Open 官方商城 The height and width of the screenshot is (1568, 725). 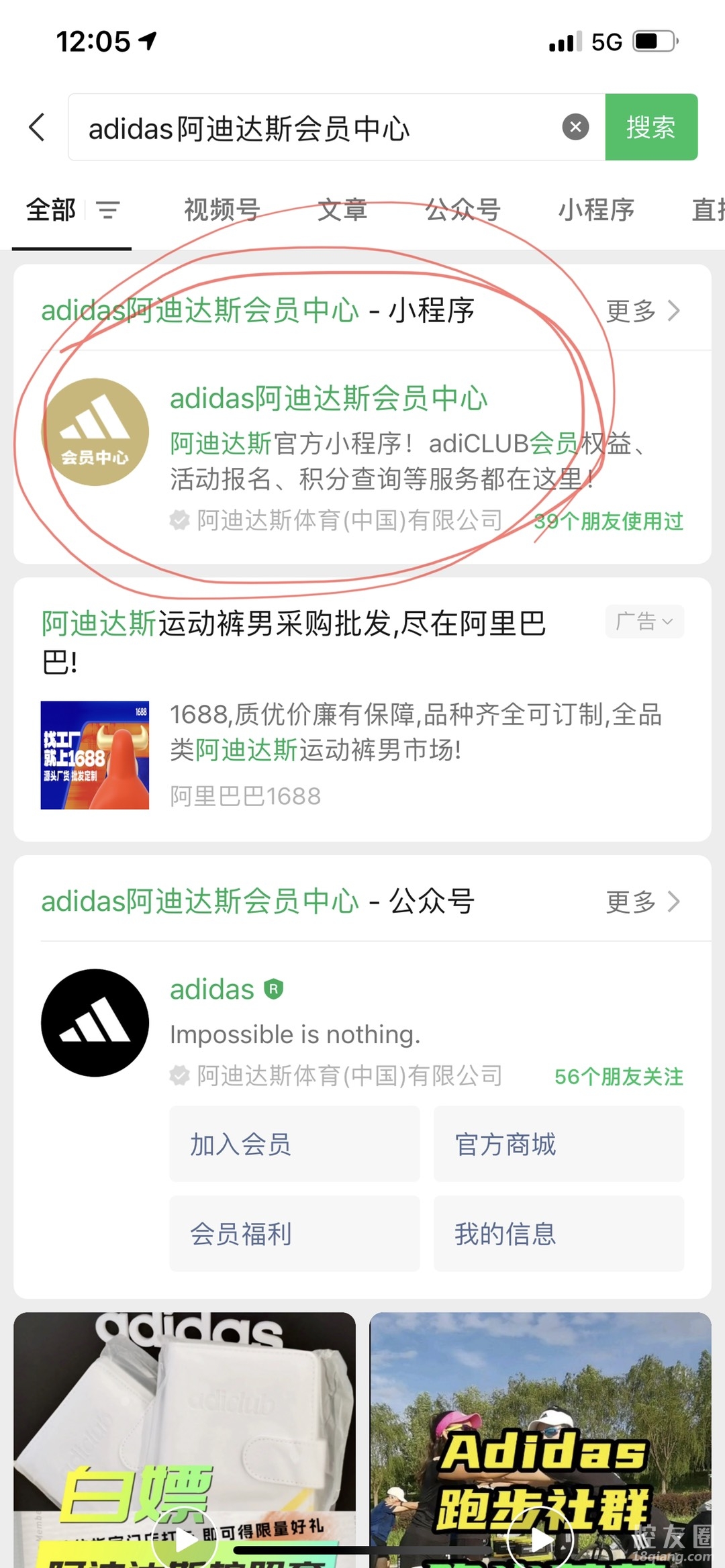(x=559, y=1144)
